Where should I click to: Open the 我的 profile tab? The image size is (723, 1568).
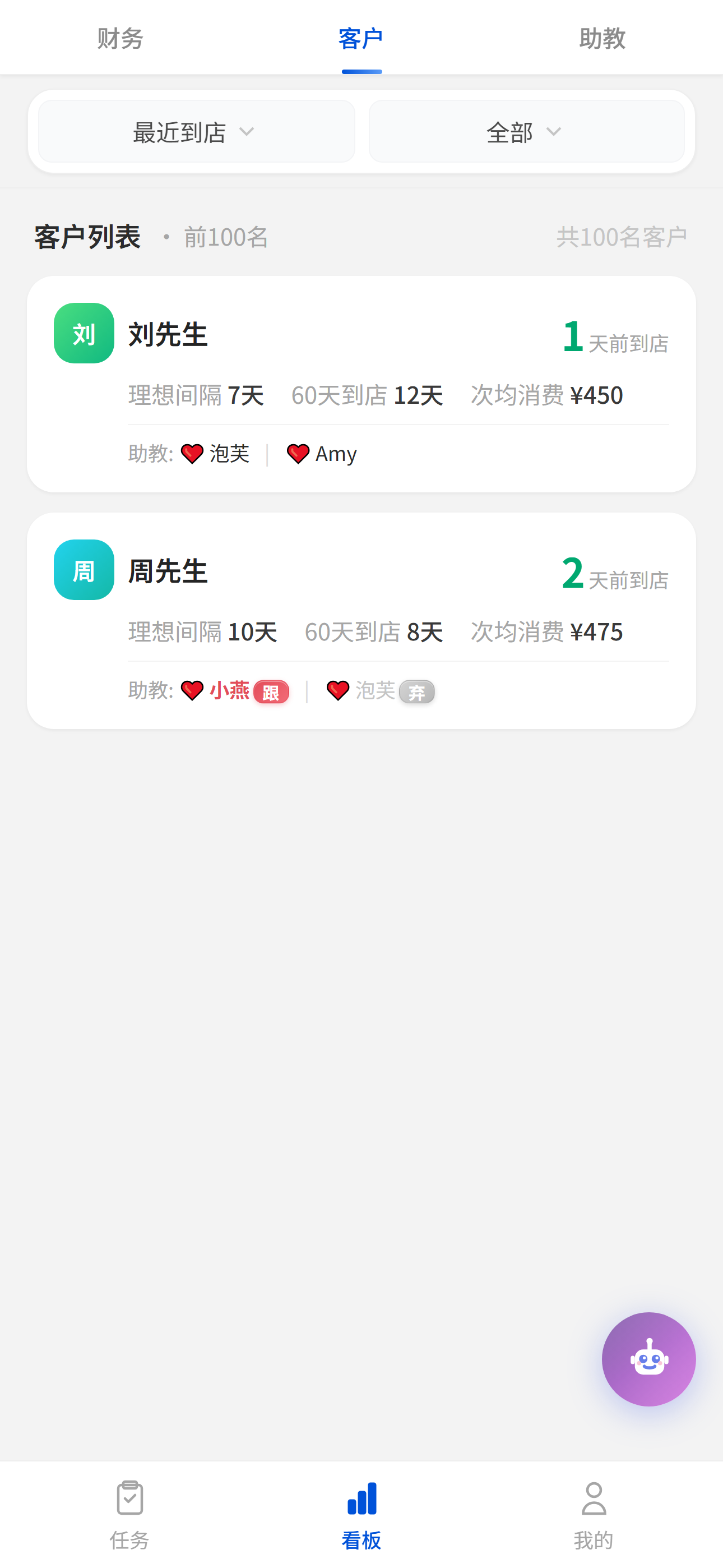(x=594, y=1514)
